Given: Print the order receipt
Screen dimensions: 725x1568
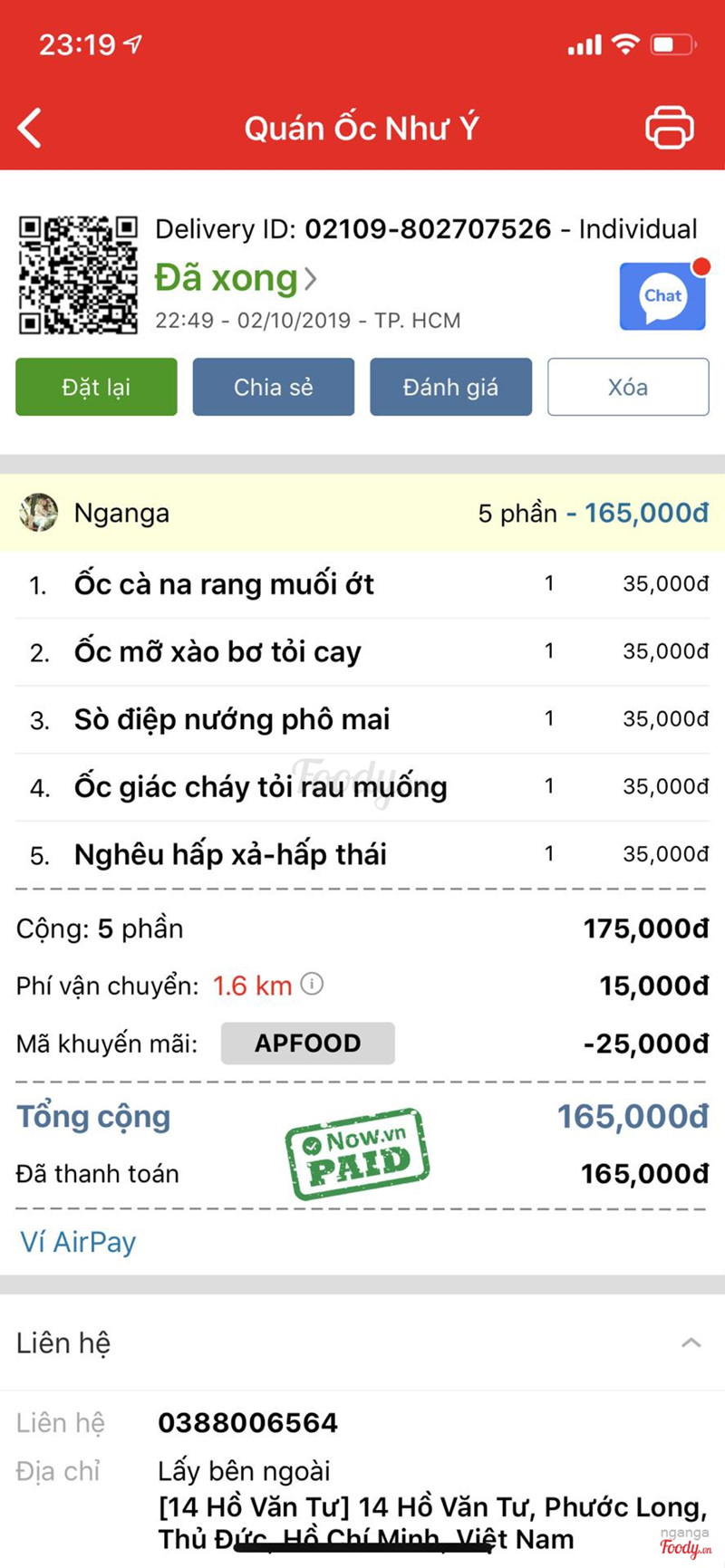Looking at the screenshot, I should tap(669, 128).
